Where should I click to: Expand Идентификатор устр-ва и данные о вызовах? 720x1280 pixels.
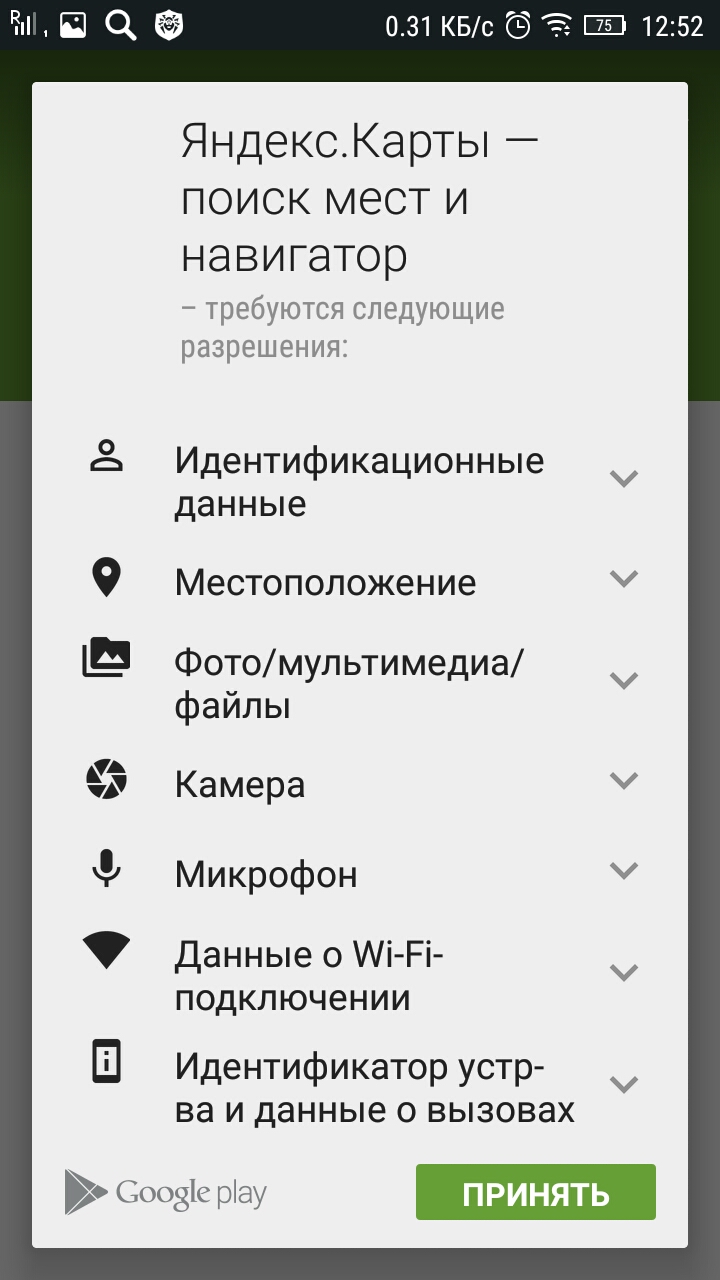tap(624, 1084)
